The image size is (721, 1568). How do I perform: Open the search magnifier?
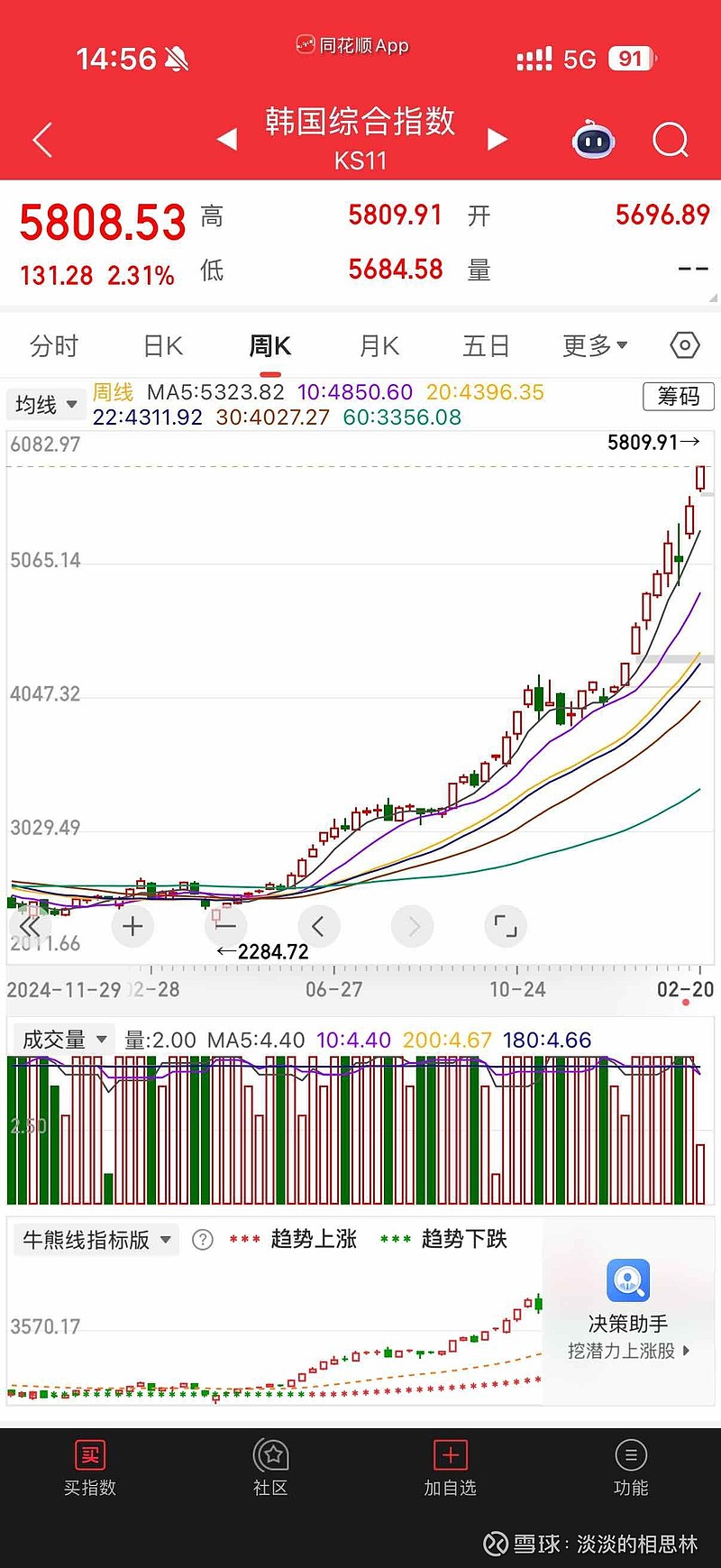670,140
